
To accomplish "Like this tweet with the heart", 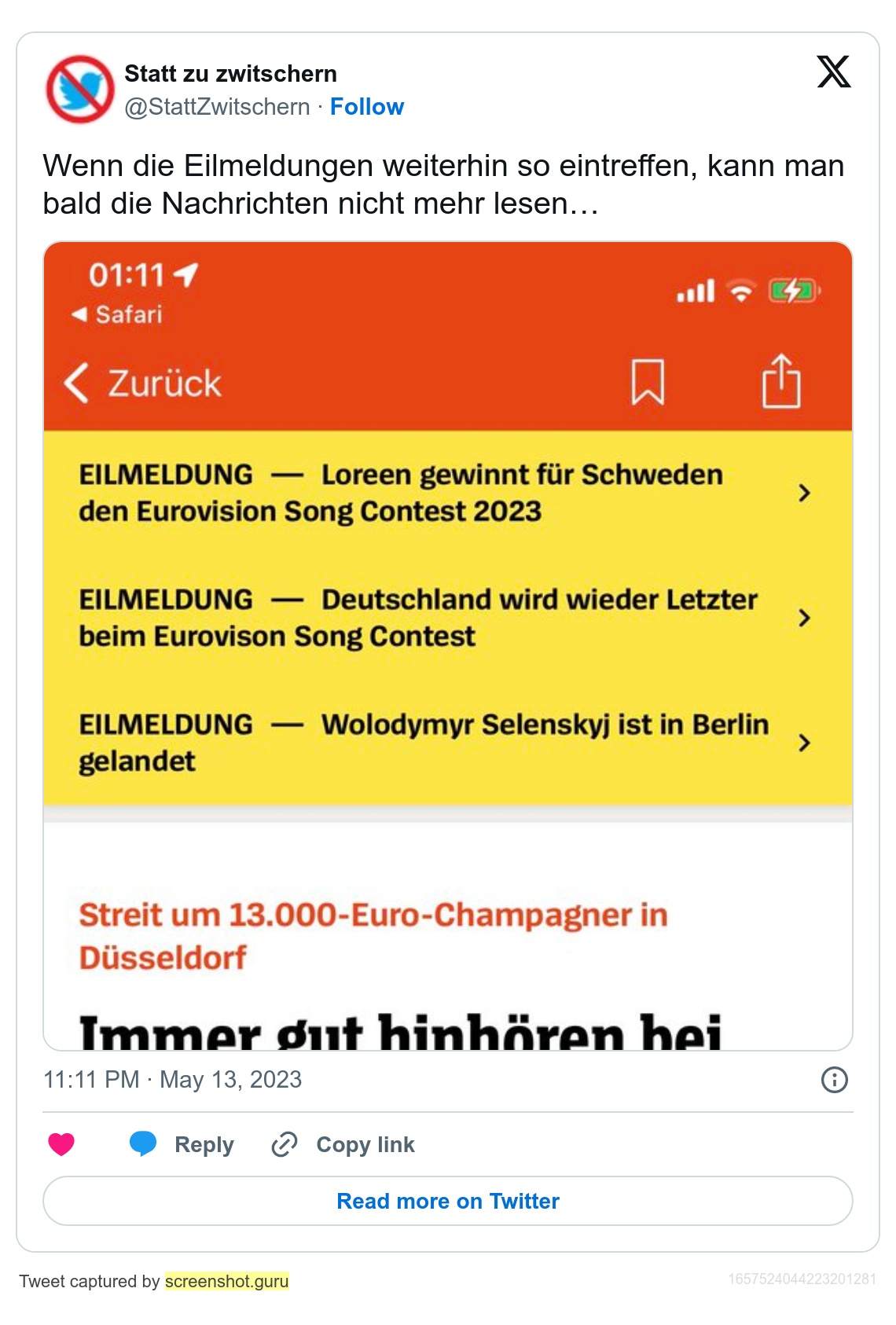I will coord(61,1144).
